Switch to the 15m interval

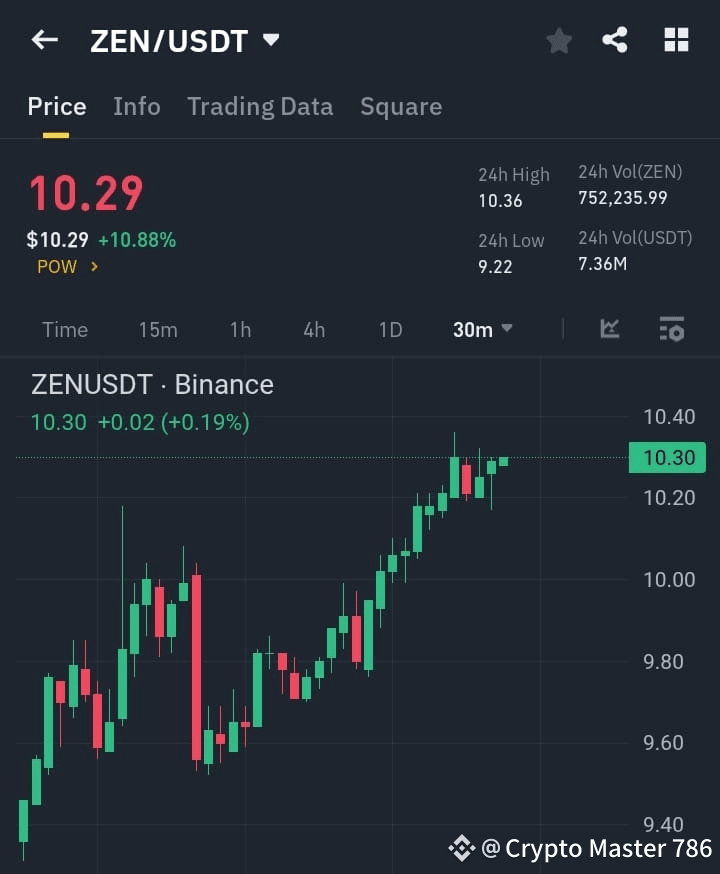pyautogui.click(x=158, y=329)
